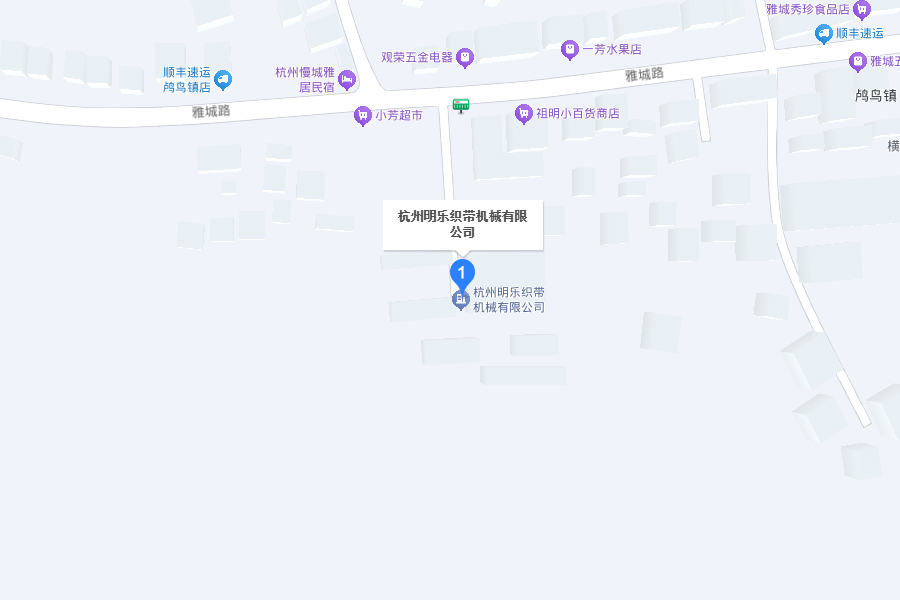
Task: Open the 雅城秀珍食品店 marker
Action: click(x=861, y=9)
